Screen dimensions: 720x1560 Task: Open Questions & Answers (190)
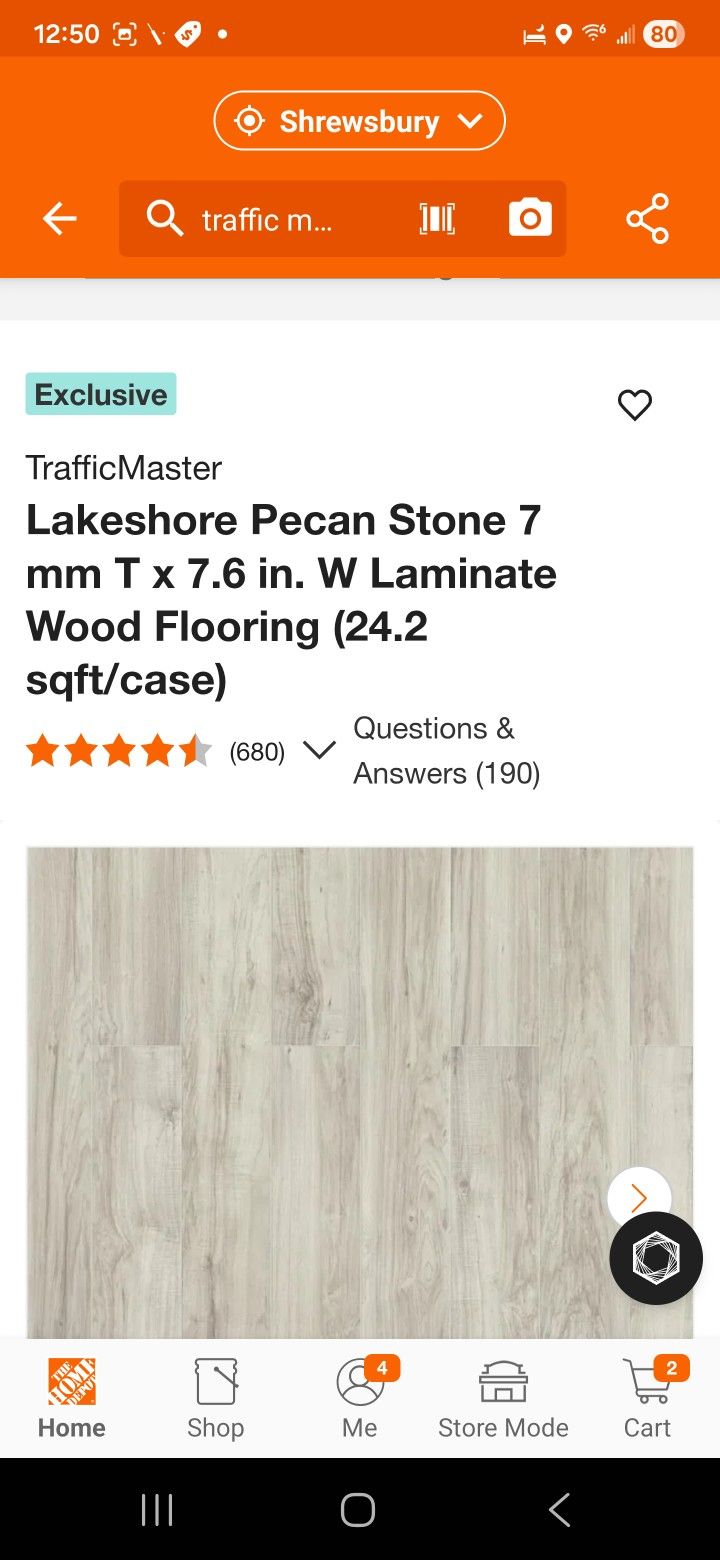(446, 750)
